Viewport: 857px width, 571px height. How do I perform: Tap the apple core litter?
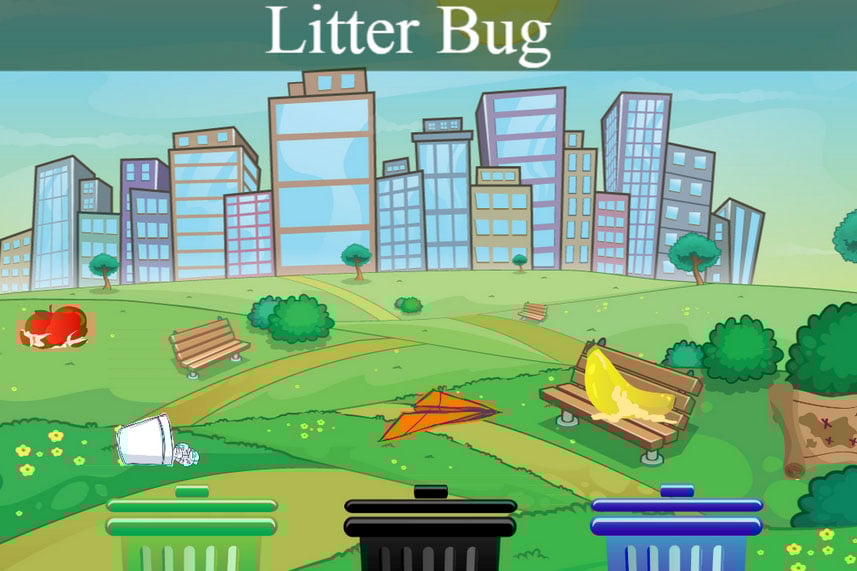tap(55, 327)
